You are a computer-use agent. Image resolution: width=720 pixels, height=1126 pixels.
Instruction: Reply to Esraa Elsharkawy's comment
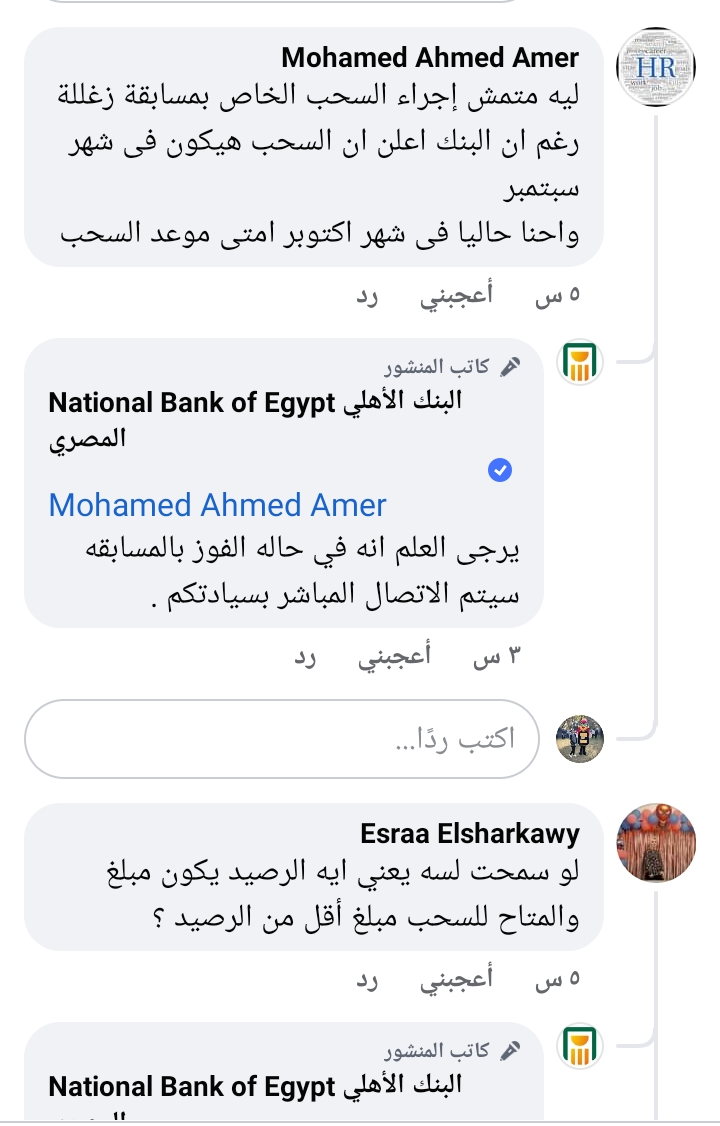click(x=368, y=979)
